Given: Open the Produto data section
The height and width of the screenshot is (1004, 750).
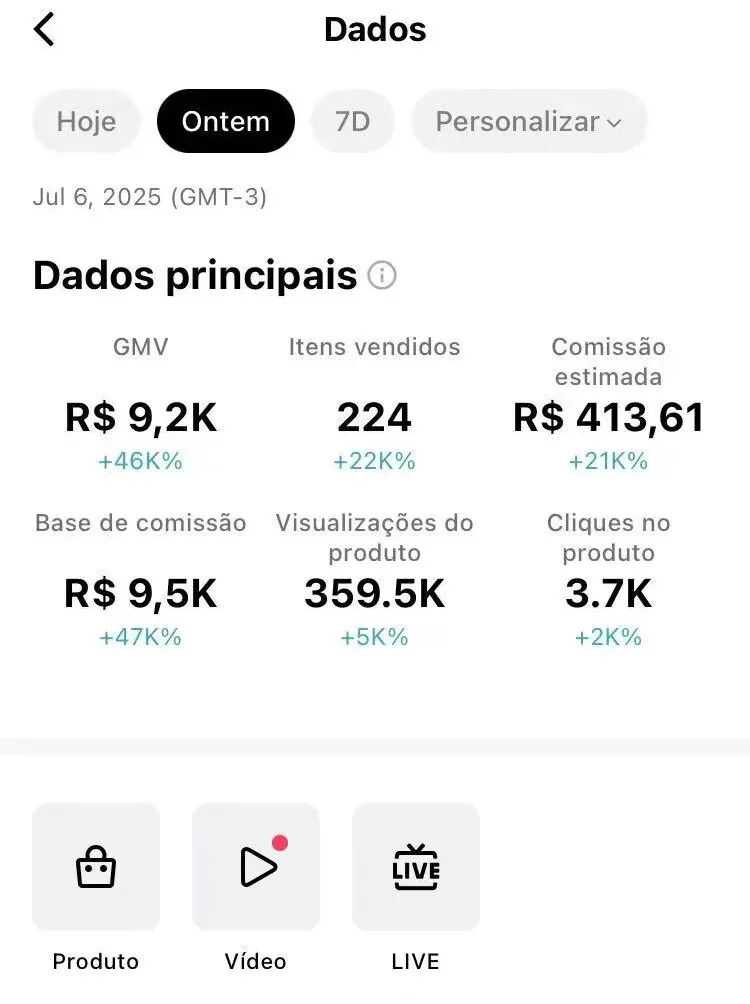Looking at the screenshot, I should tap(96, 867).
